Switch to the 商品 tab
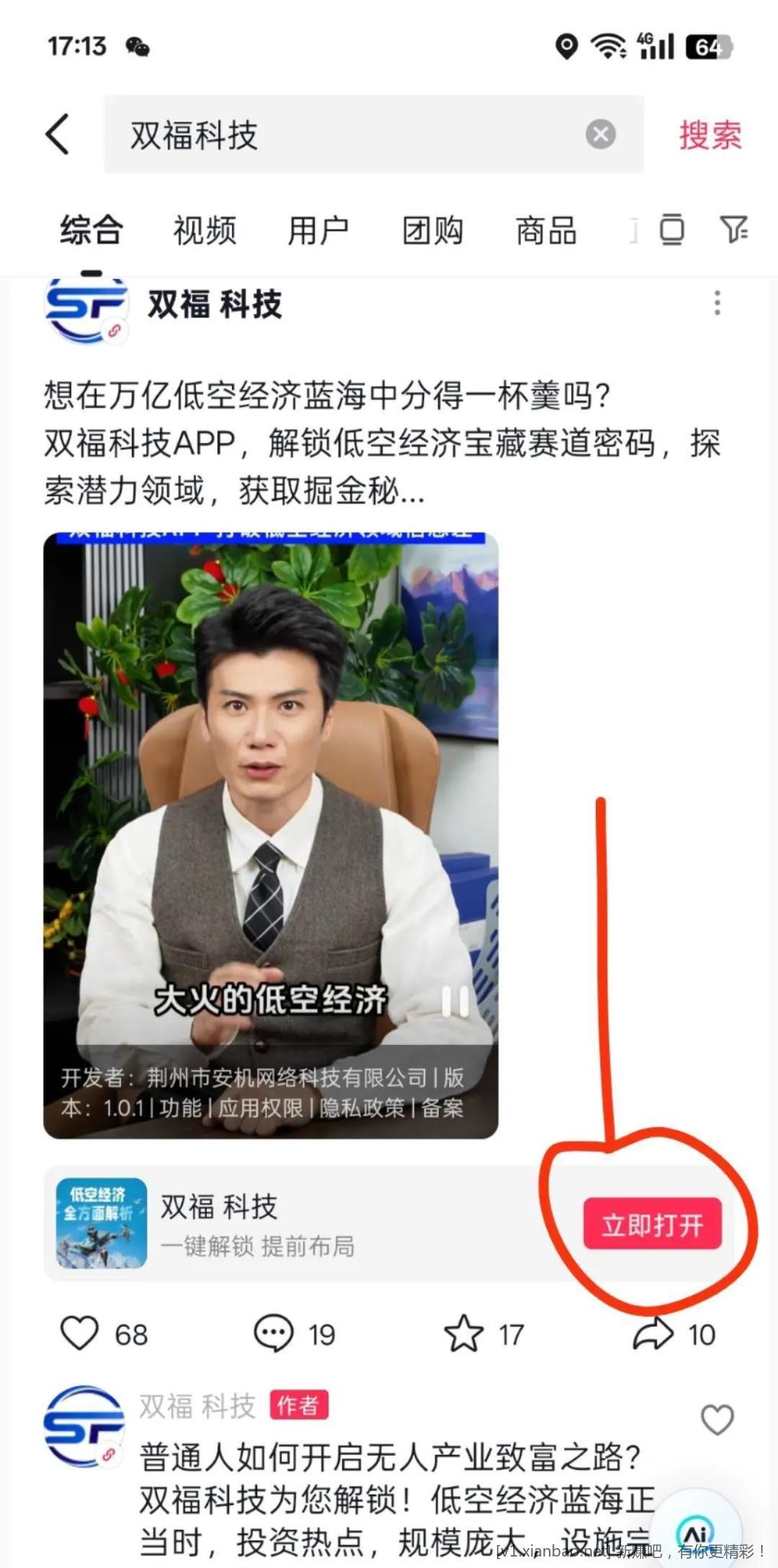Screen dimensions: 778x1568 click(x=546, y=230)
